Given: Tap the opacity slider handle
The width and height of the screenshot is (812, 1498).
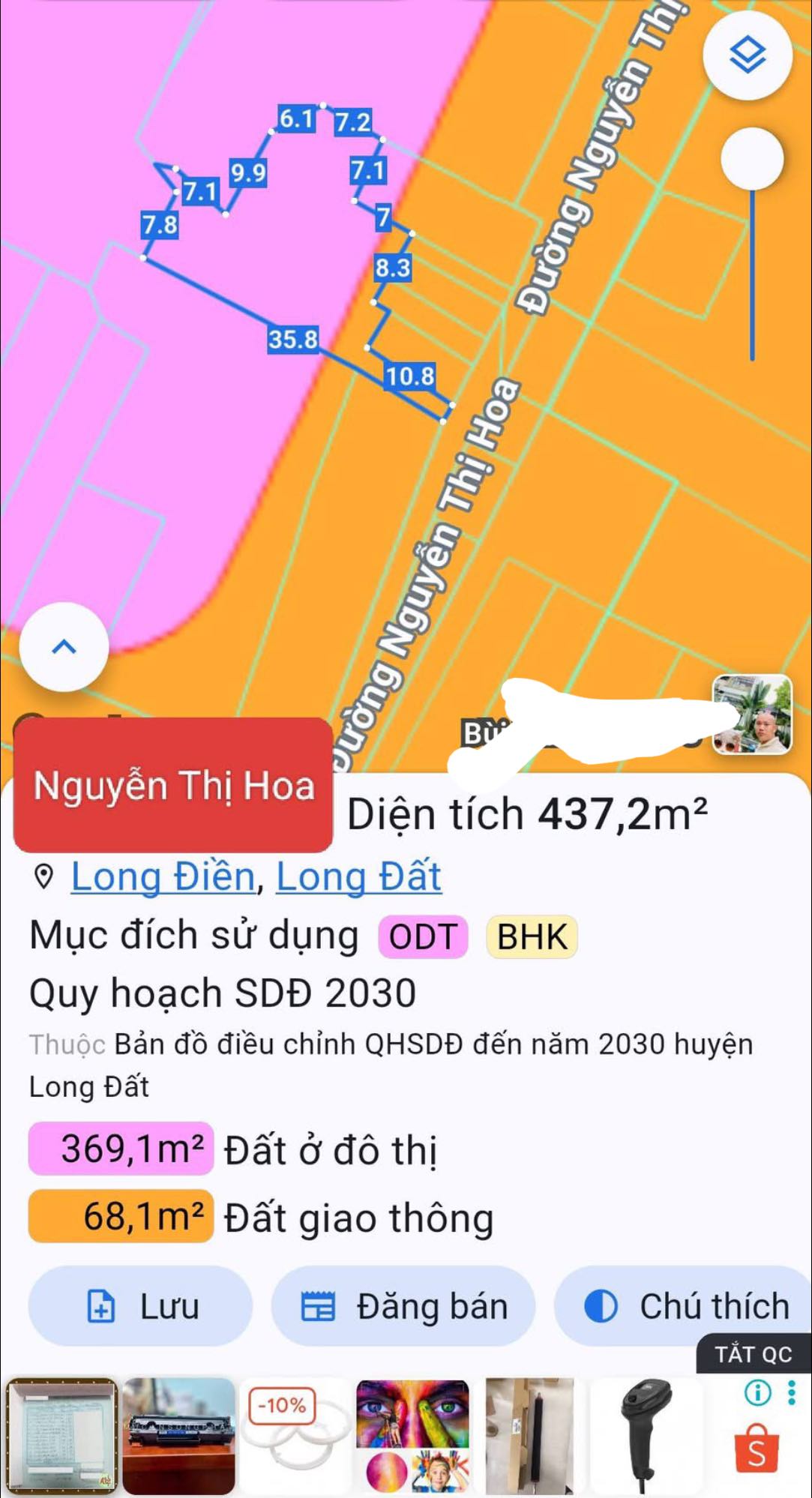Looking at the screenshot, I should (x=752, y=158).
